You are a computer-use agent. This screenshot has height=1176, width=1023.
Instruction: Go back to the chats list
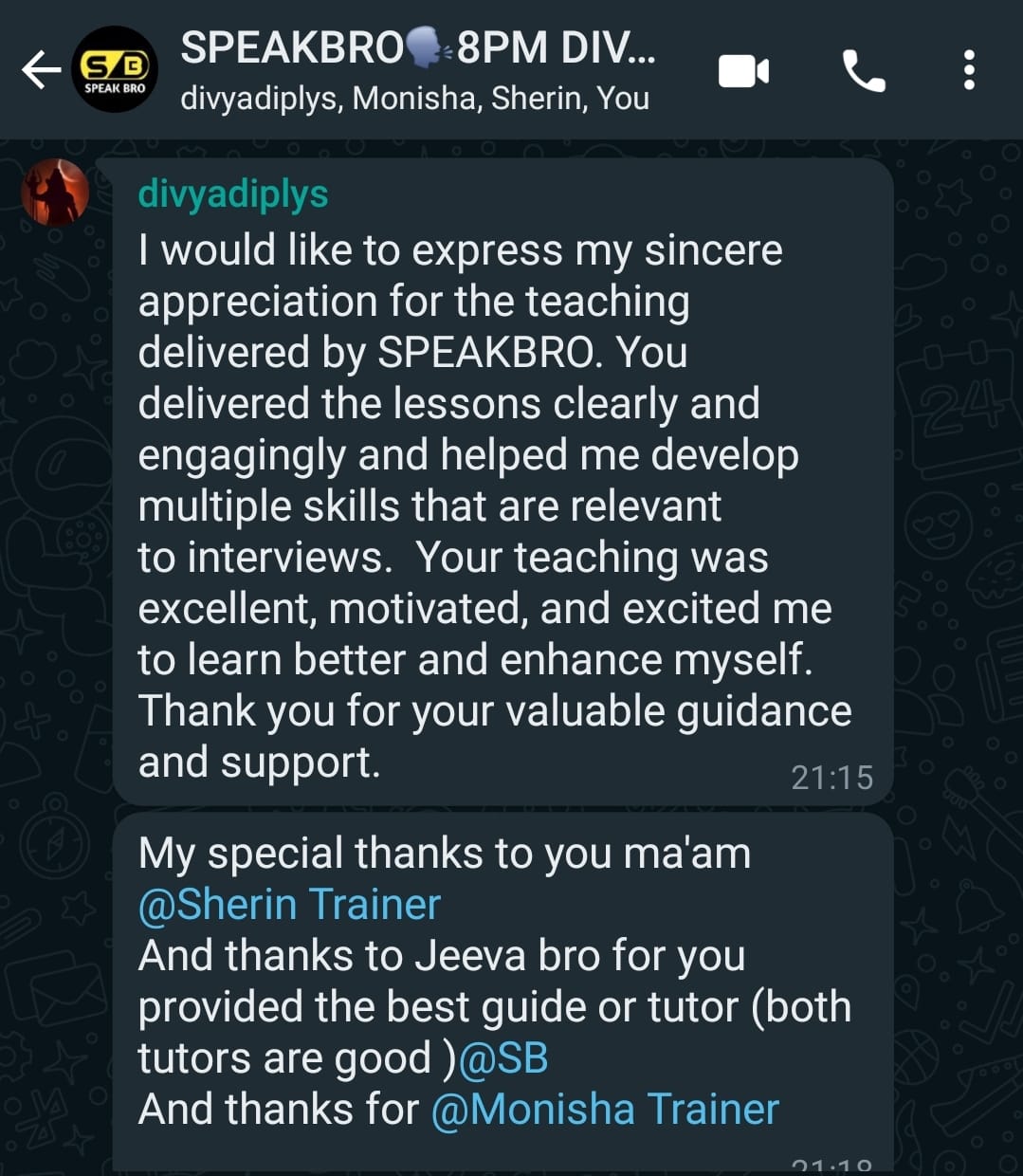(40, 70)
